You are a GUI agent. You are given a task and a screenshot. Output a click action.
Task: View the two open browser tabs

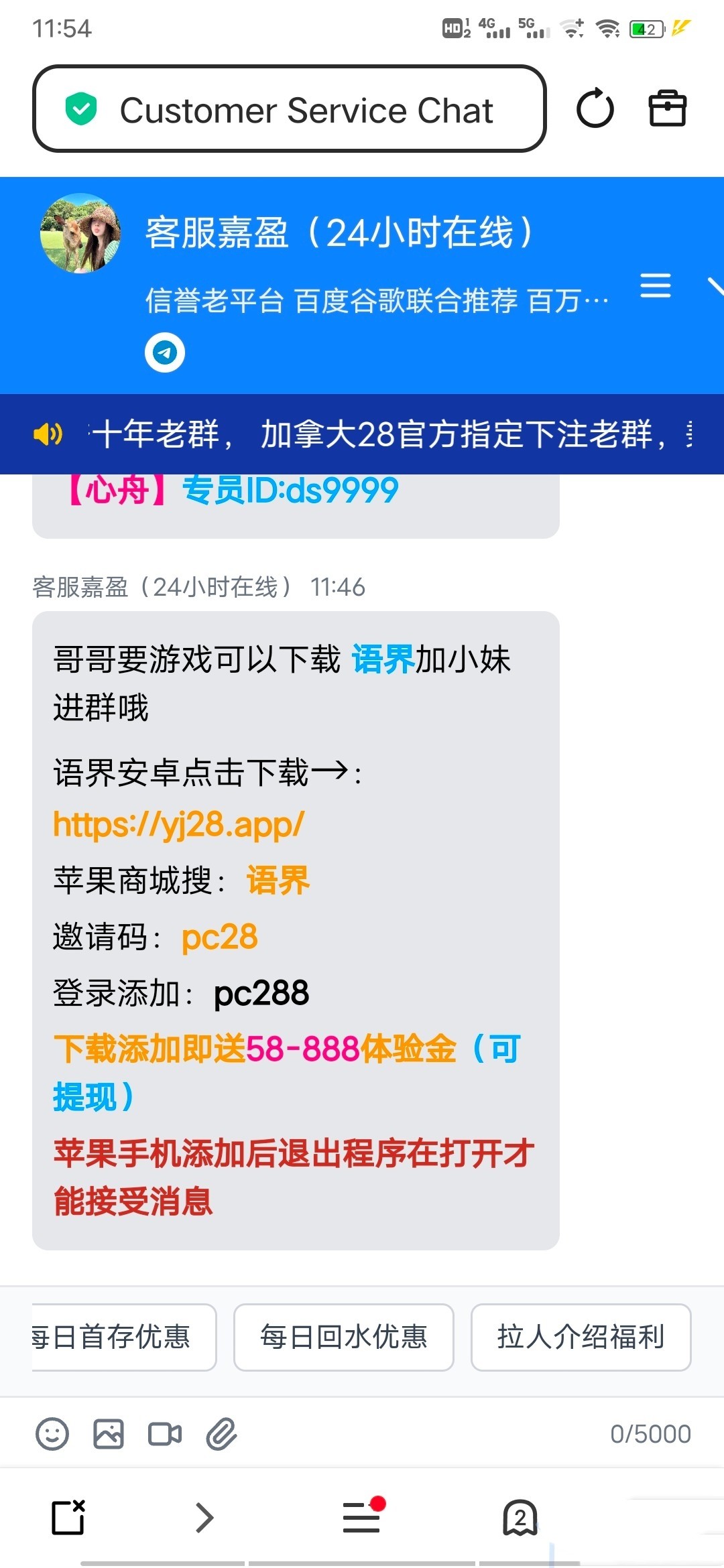[520, 1518]
